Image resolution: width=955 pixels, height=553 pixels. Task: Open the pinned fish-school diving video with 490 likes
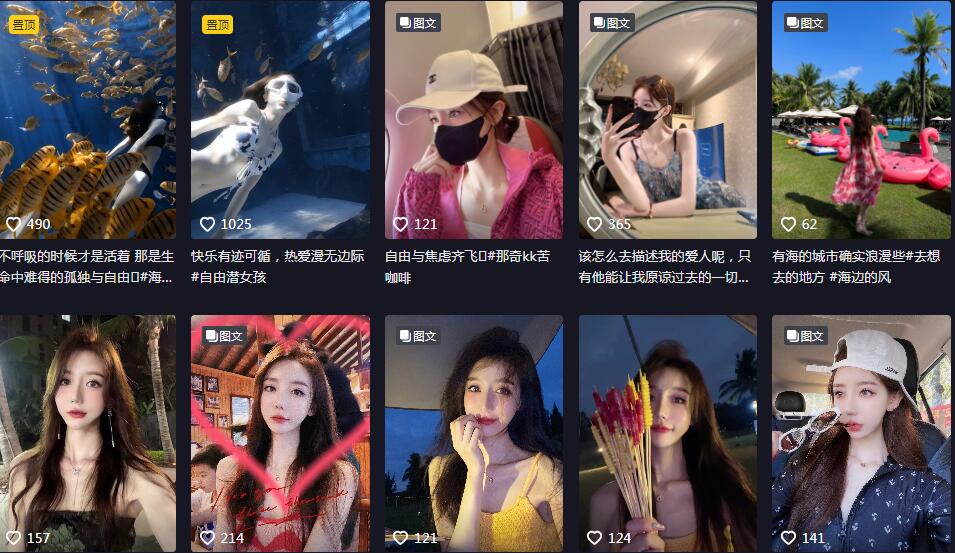[x=87, y=120]
